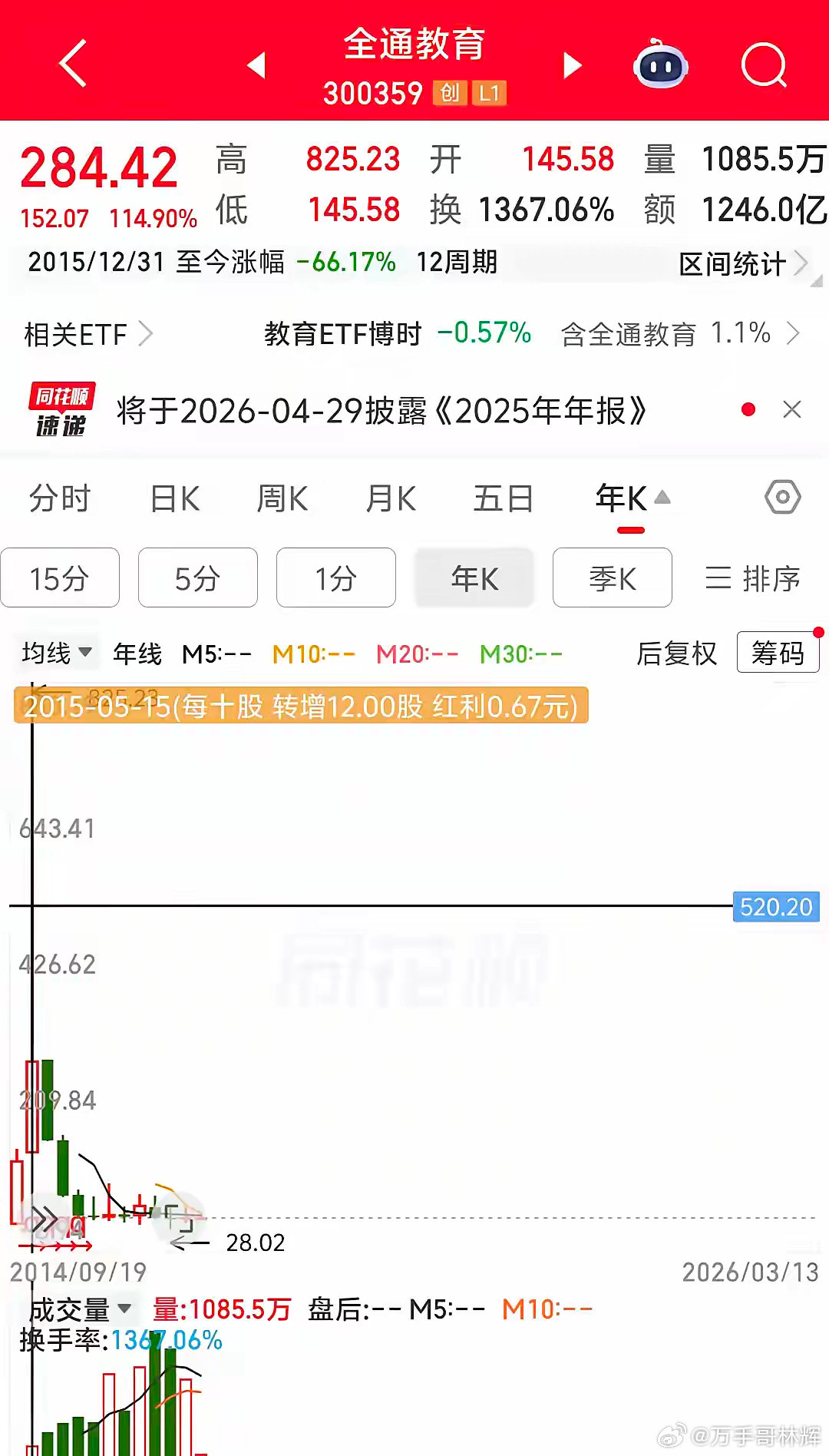This screenshot has width=829, height=1456.
Task: Dismiss the 2025 annual report notification
Action: pos(792,409)
